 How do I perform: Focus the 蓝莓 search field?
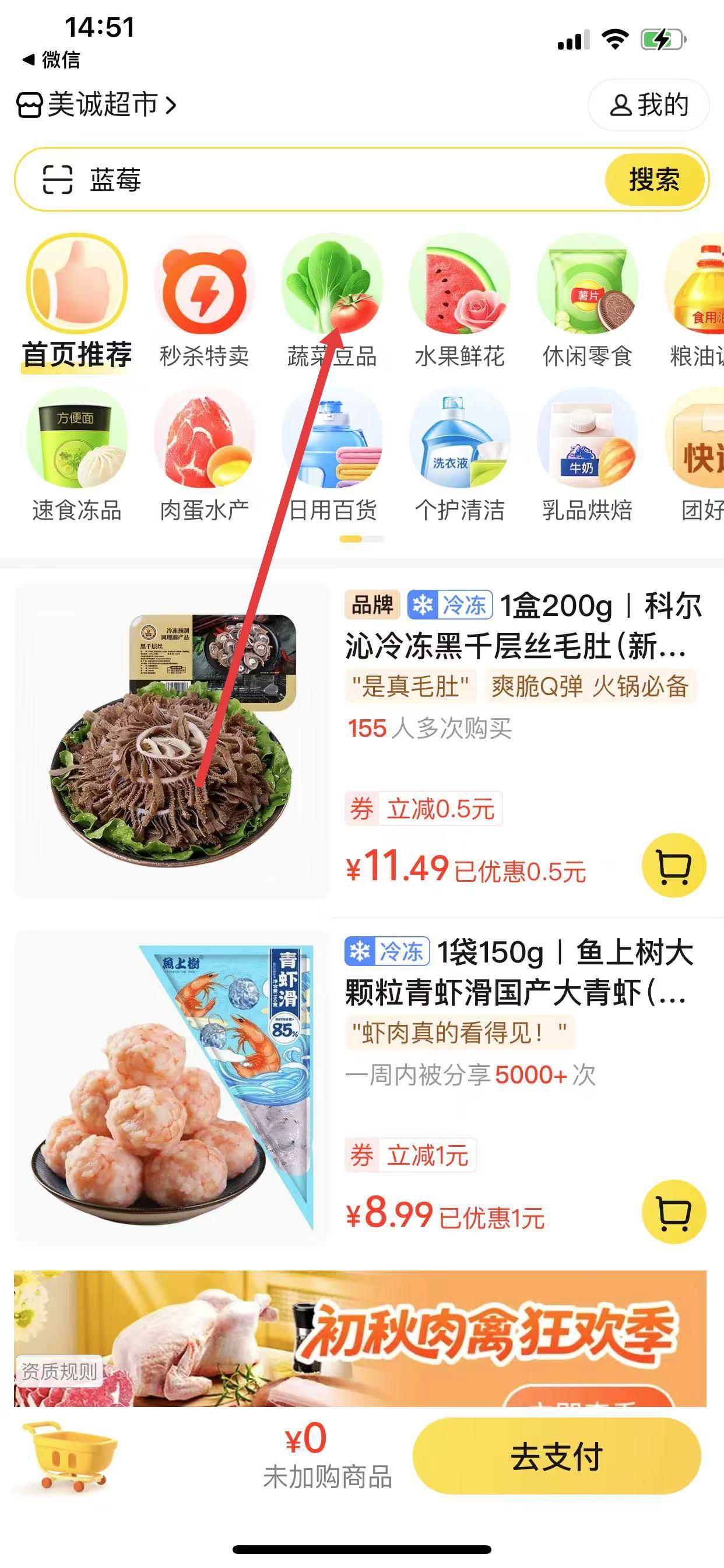coord(340,180)
